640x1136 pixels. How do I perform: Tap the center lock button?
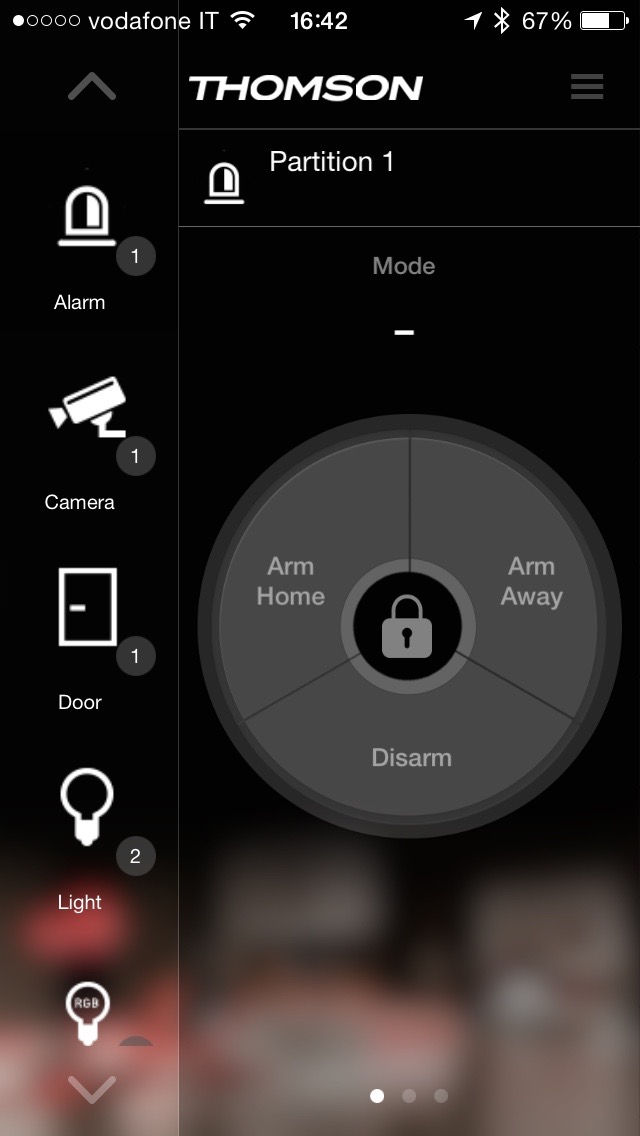(x=407, y=627)
